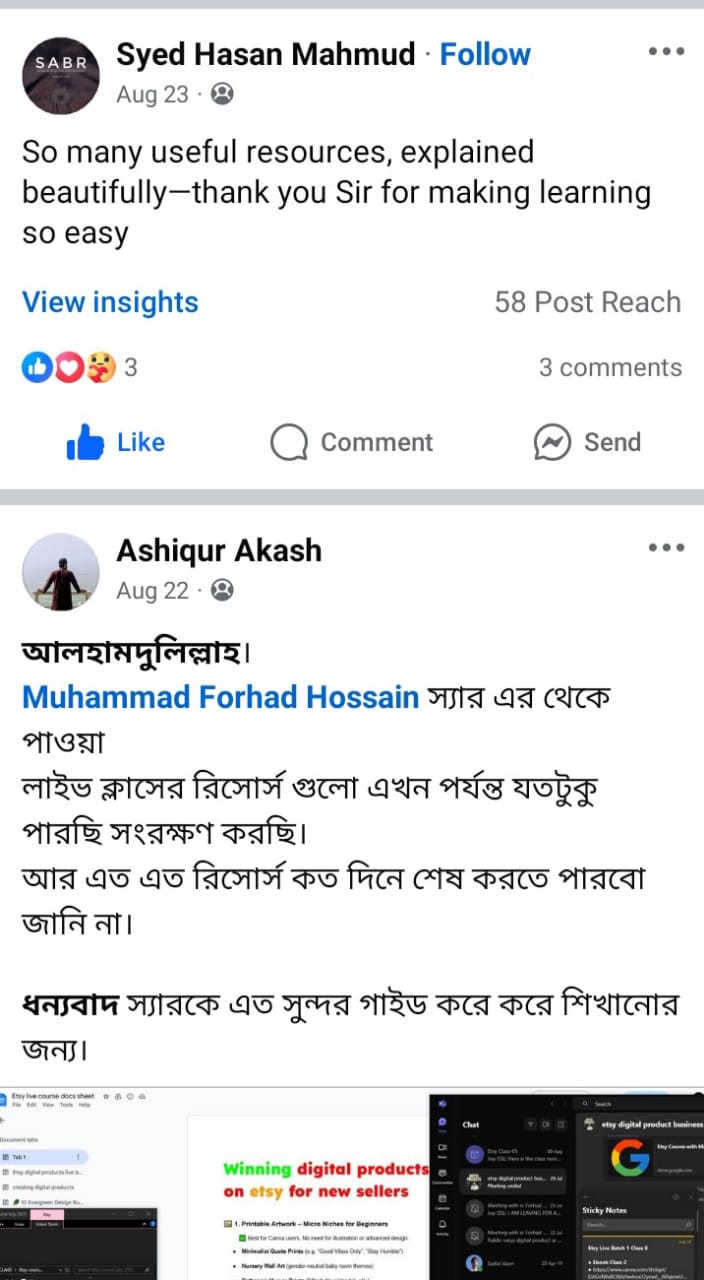This screenshot has width=704, height=1280.
Task: Comment on Syed Hasan Mahmud's post
Action: [x=351, y=442]
